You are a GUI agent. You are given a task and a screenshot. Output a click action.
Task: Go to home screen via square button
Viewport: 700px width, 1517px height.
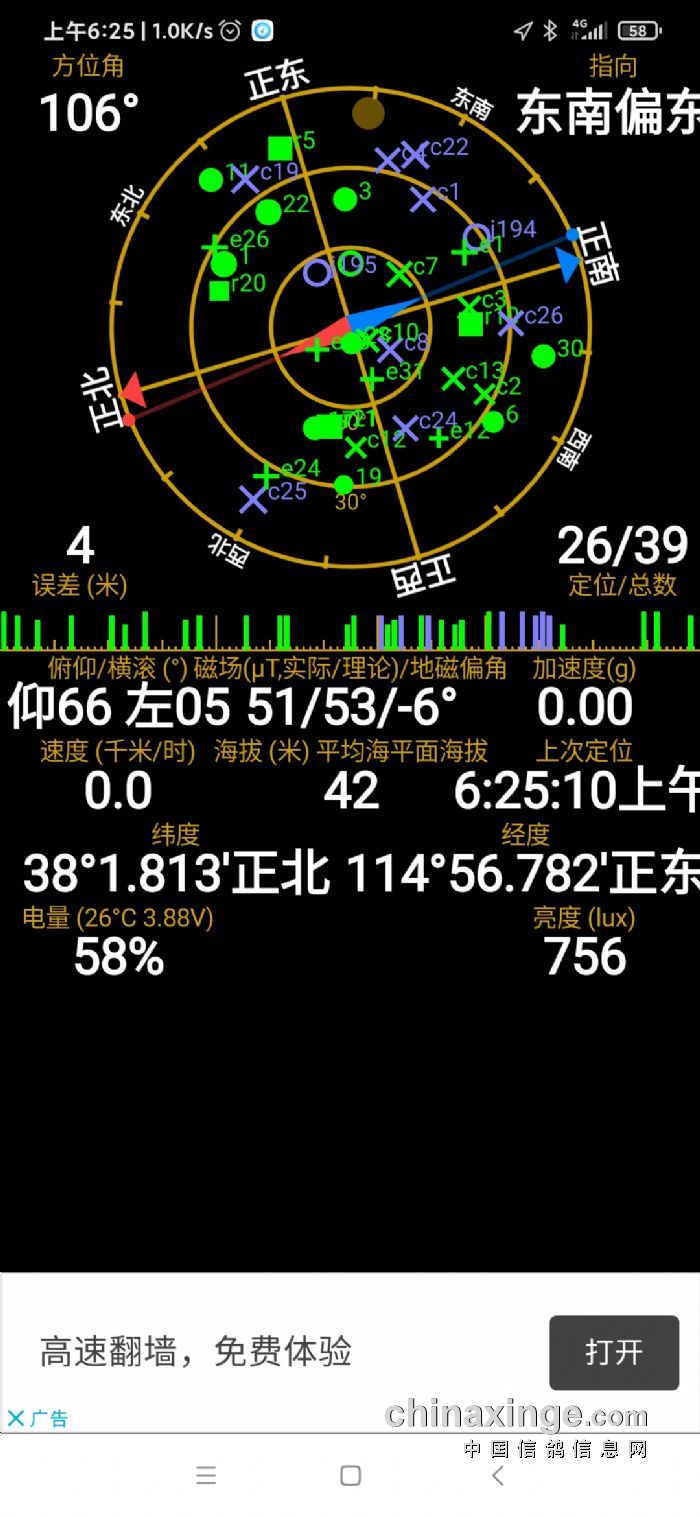(350, 1475)
